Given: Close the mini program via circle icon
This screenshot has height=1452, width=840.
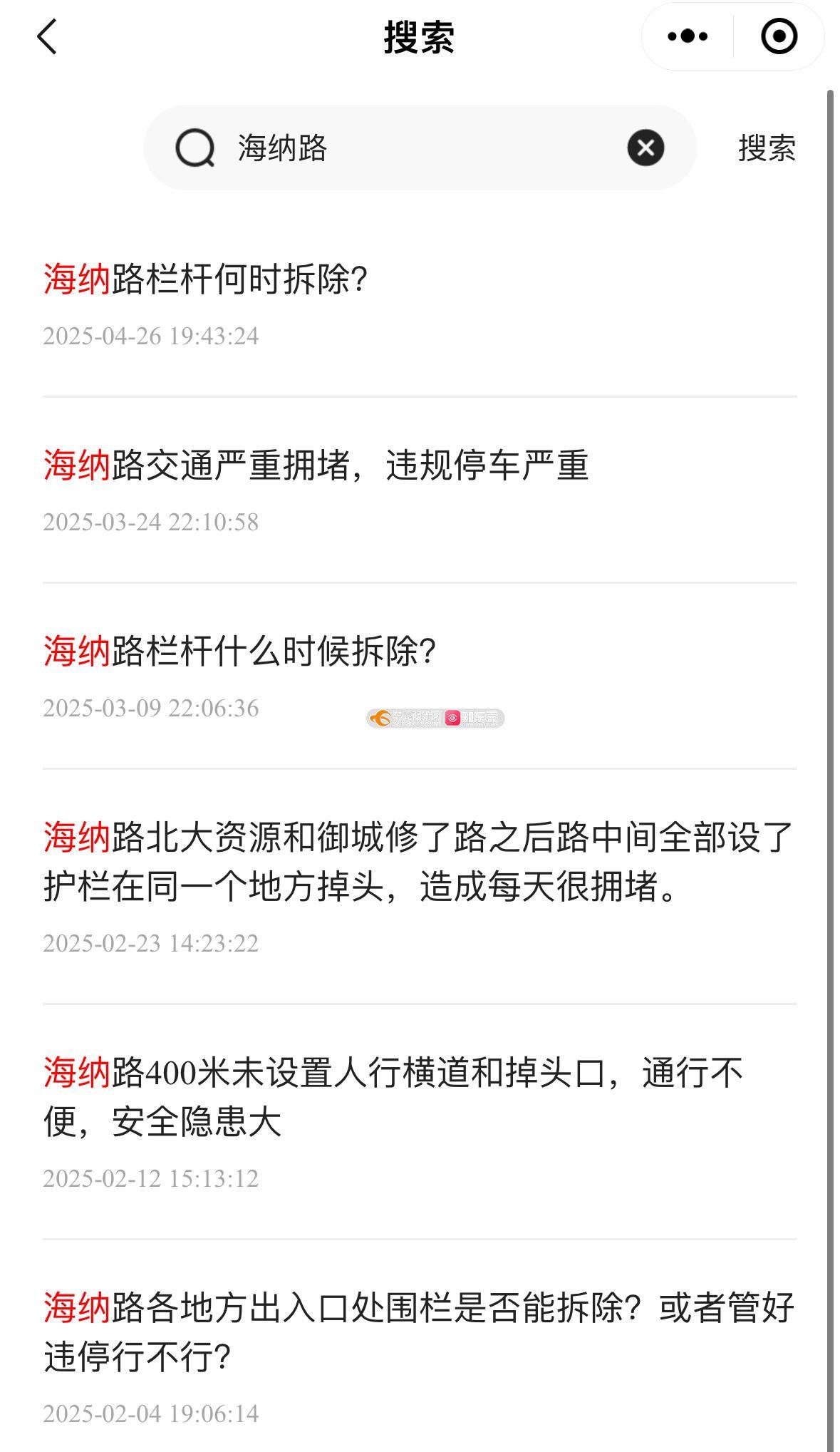Looking at the screenshot, I should (779, 36).
